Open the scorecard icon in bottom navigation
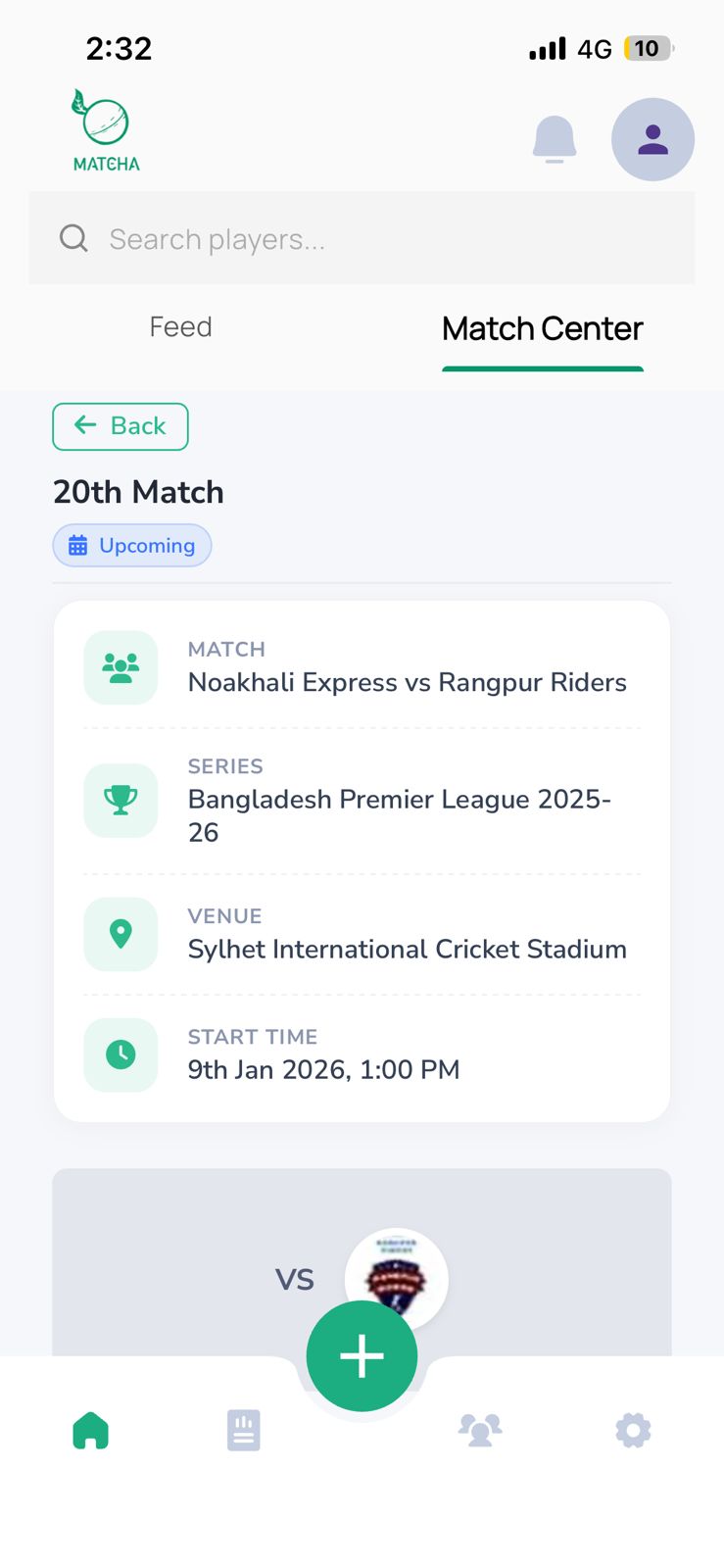The height and width of the screenshot is (1568, 724). click(x=243, y=1430)
